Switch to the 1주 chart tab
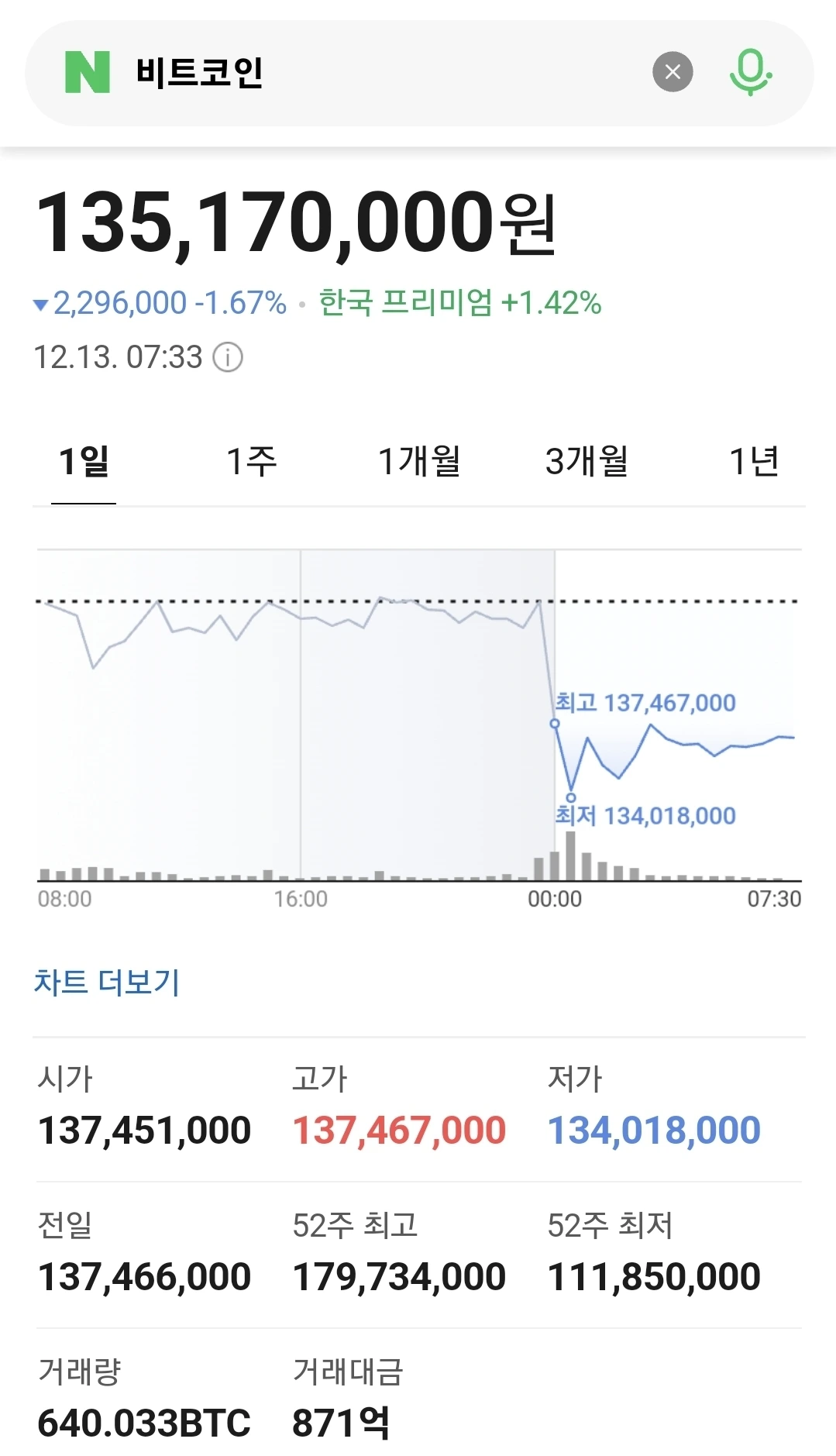836x1456 pixels. point(251,462)
